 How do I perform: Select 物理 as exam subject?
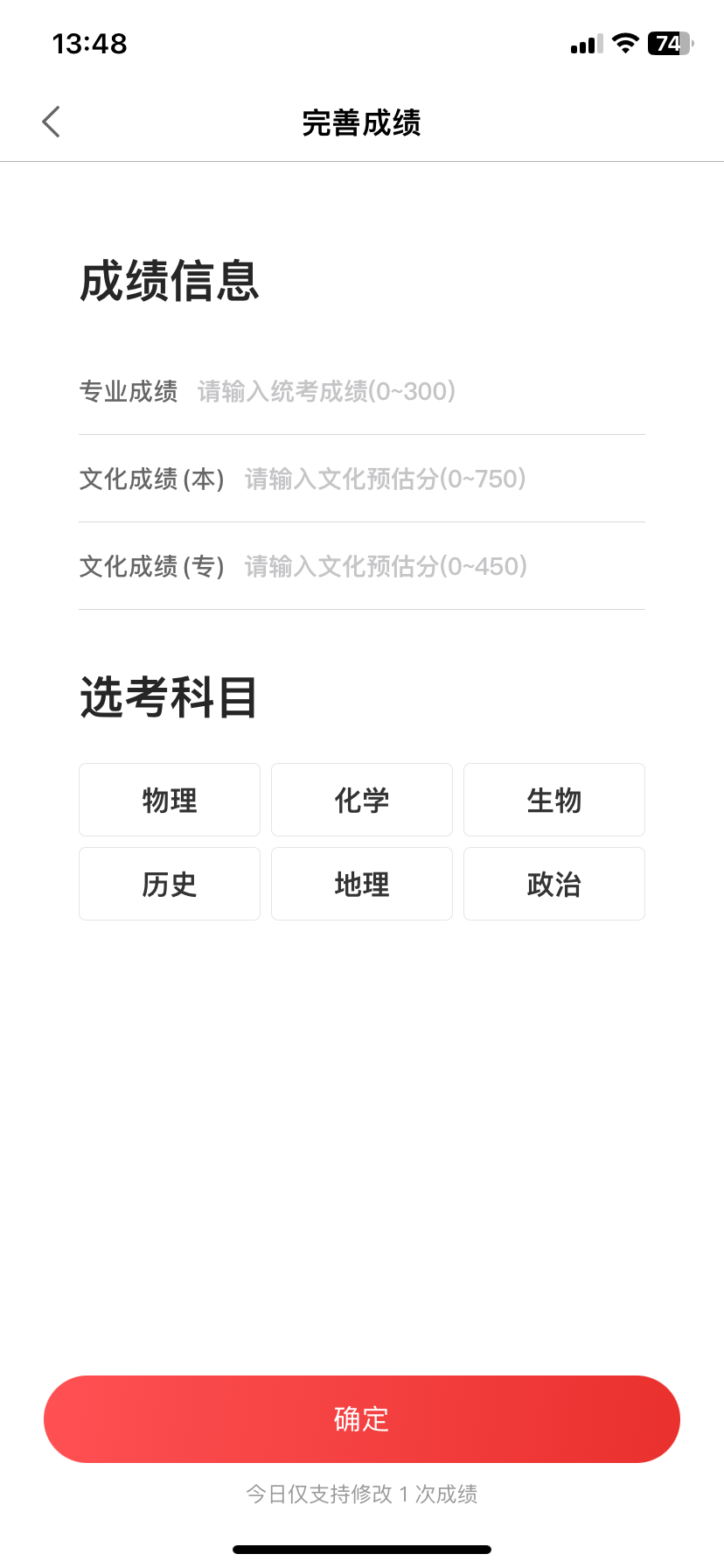point(170,800)
